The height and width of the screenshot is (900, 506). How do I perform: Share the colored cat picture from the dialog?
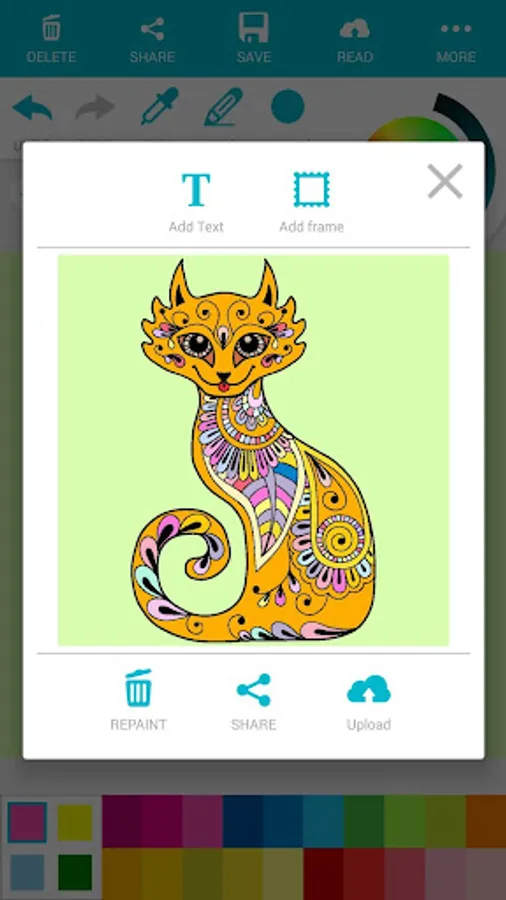pos(254,701)
